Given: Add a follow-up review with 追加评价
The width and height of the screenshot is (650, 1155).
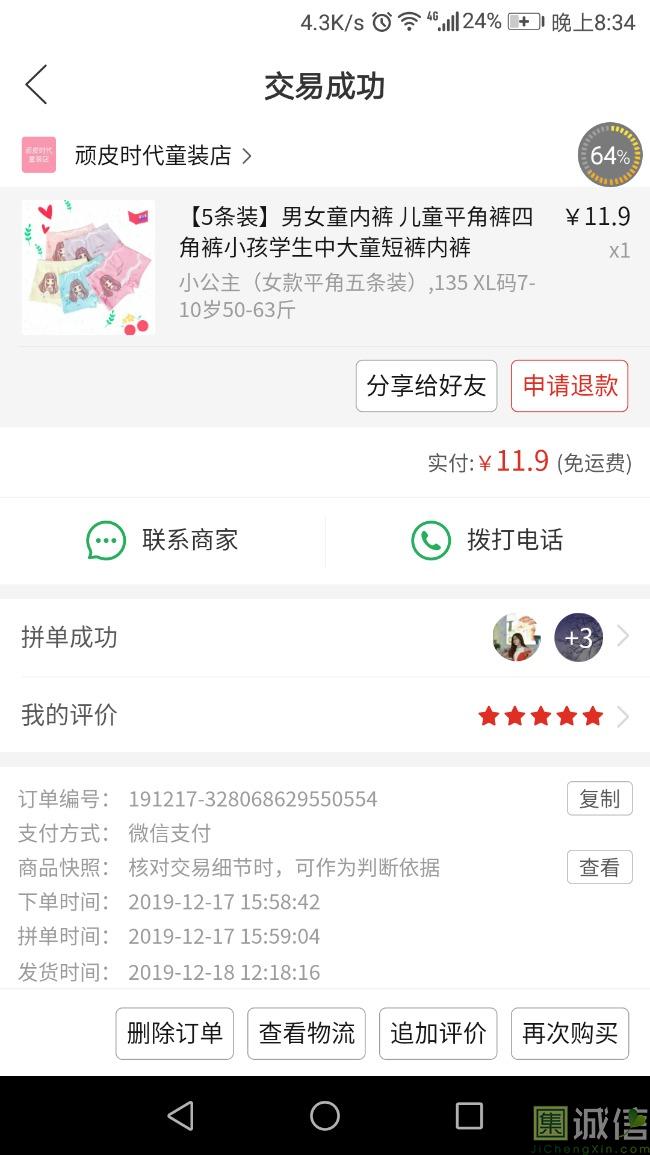Looking at the screenshot, I should pyautogui.click(x=438, y=1033).
